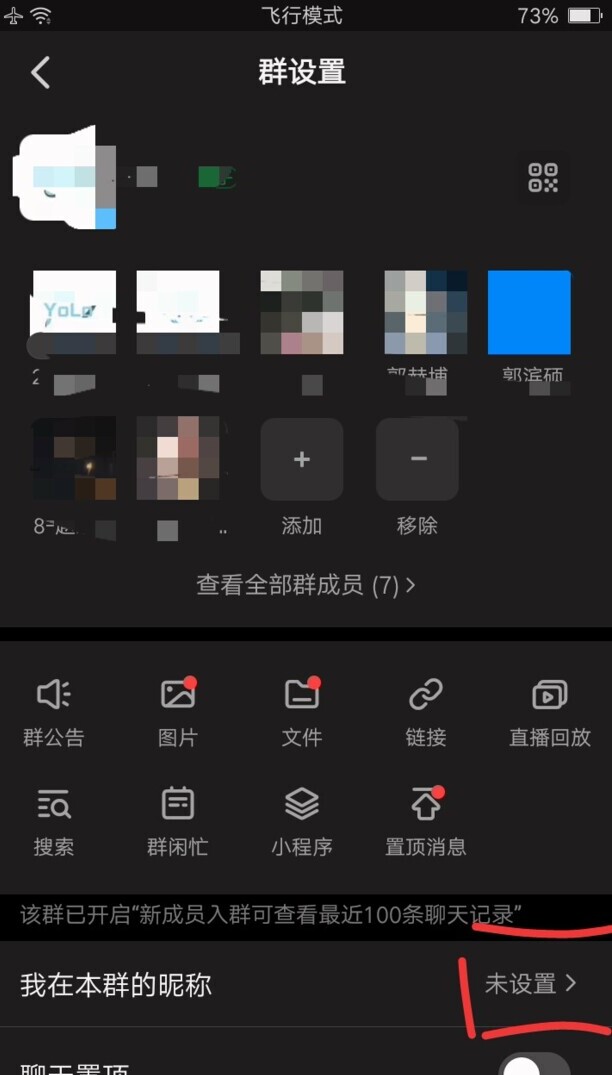Open the 链接 shared links

[425, 712]
